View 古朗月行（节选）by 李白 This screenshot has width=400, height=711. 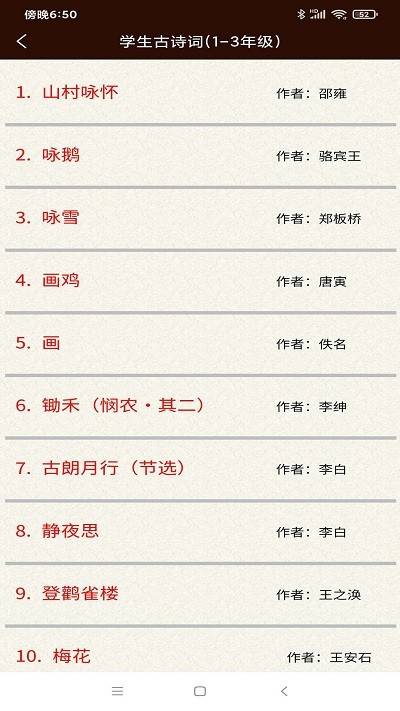(x=200, y=468)
